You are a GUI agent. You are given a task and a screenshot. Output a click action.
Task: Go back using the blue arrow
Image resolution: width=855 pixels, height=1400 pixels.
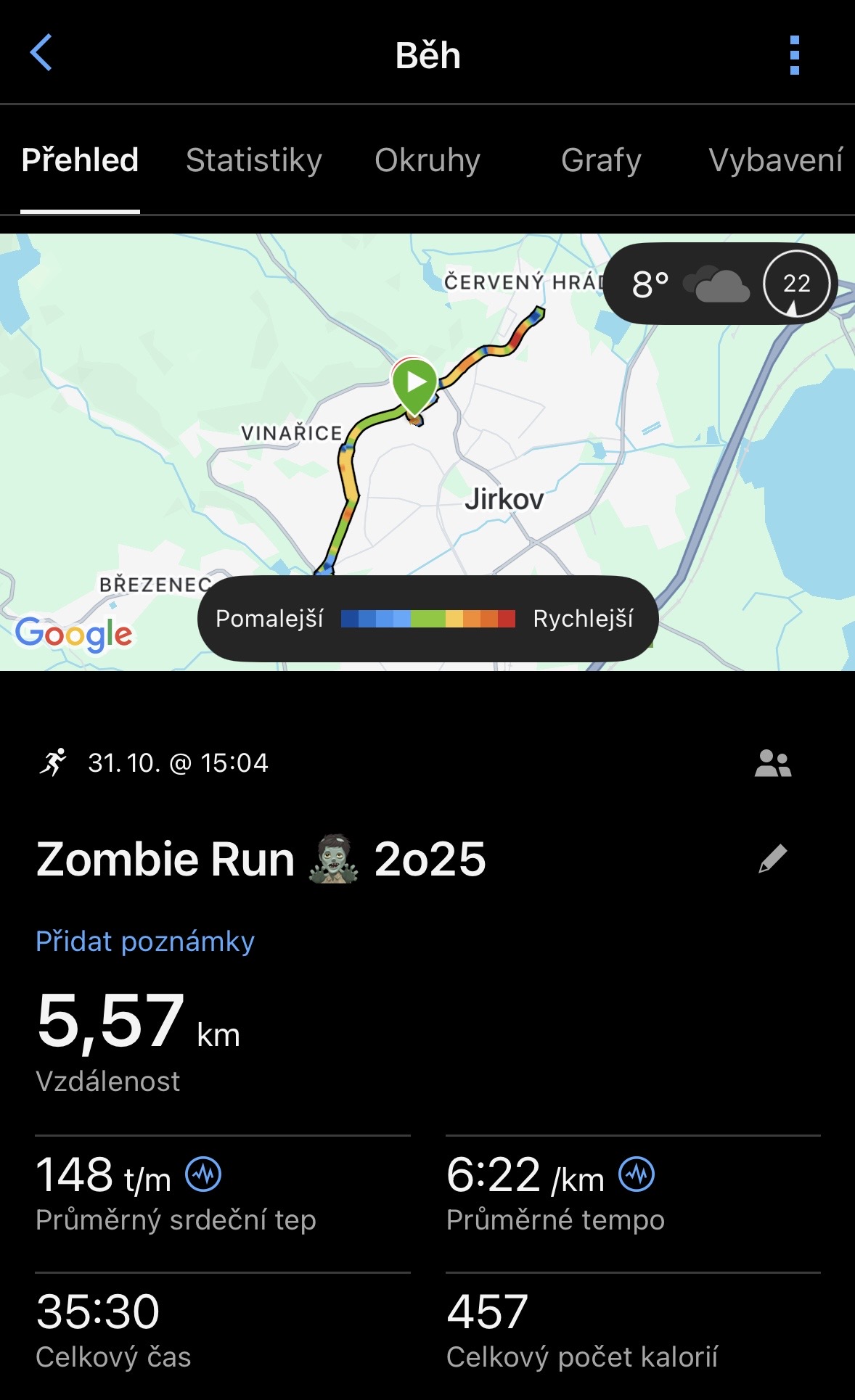click(41, 53)
